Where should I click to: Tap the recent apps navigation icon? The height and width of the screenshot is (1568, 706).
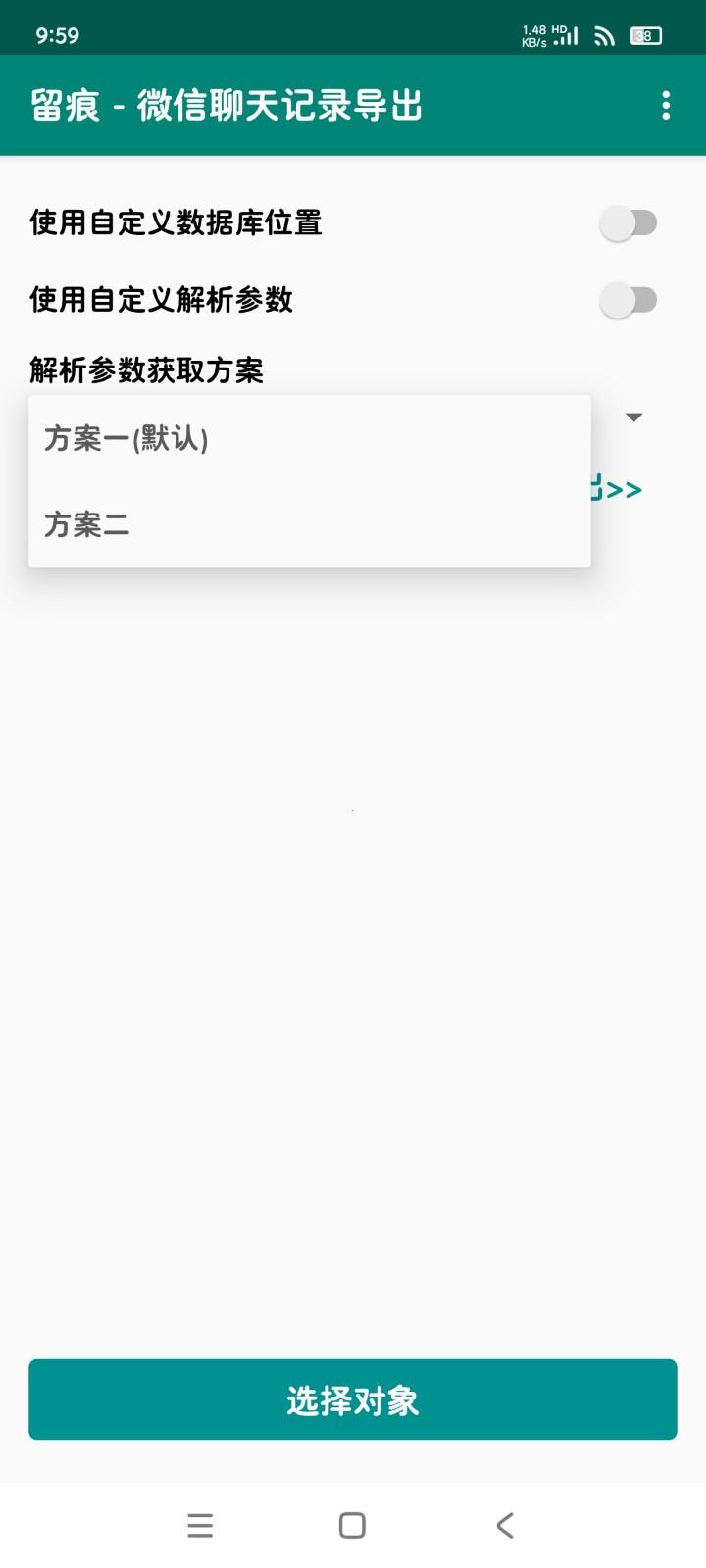200,1525
